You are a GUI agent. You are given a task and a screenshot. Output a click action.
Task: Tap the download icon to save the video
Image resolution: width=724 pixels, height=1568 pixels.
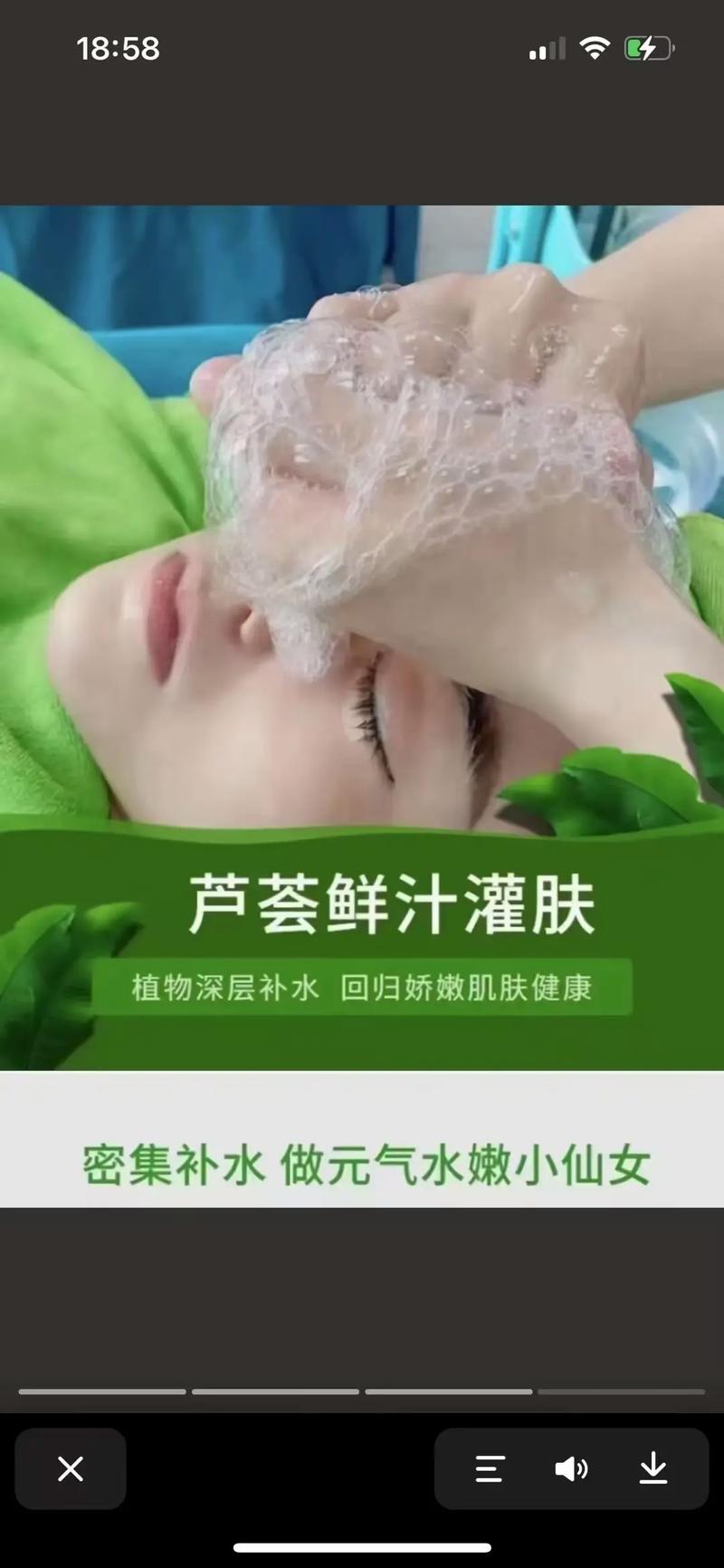point(655,1468)
